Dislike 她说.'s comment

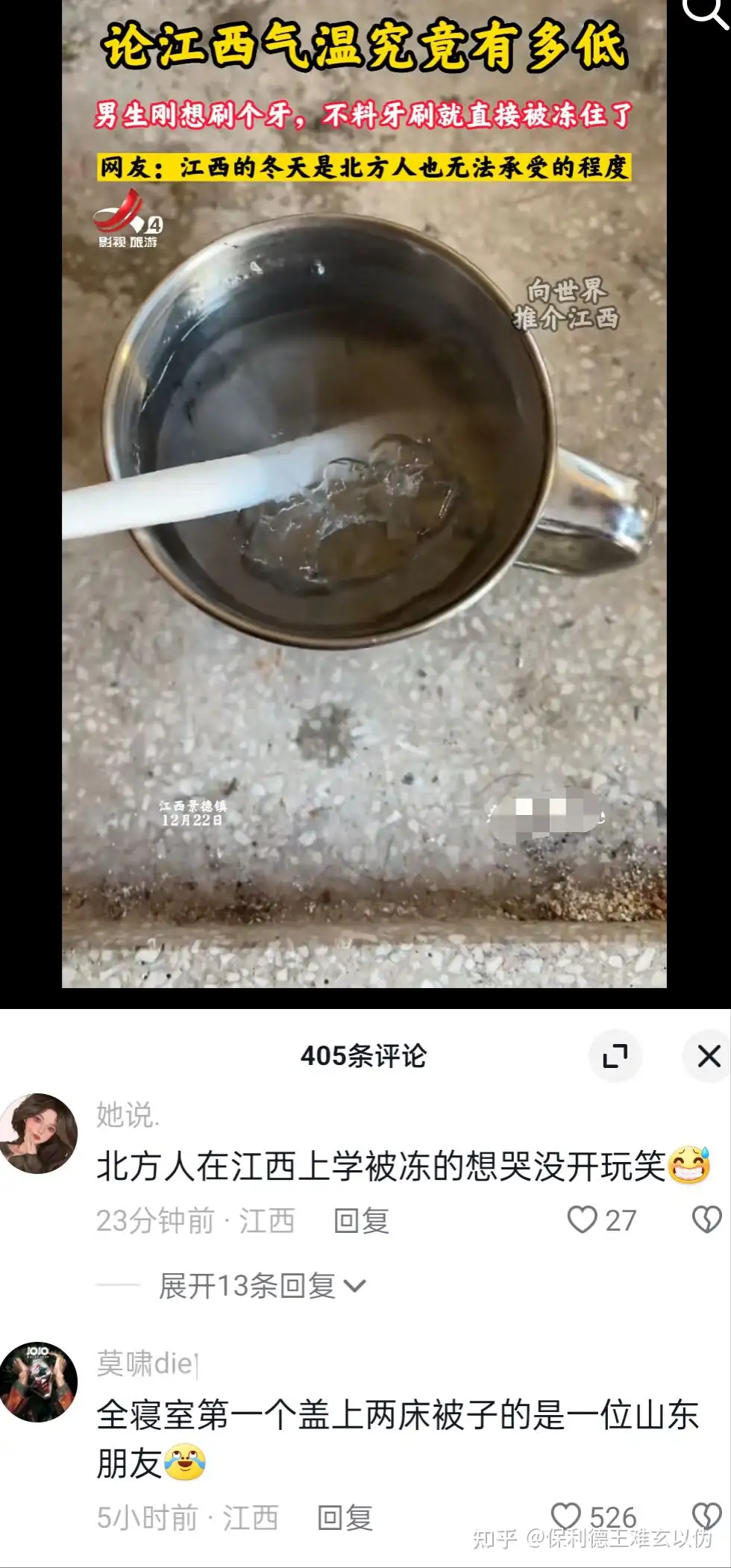click(706, 1220)
